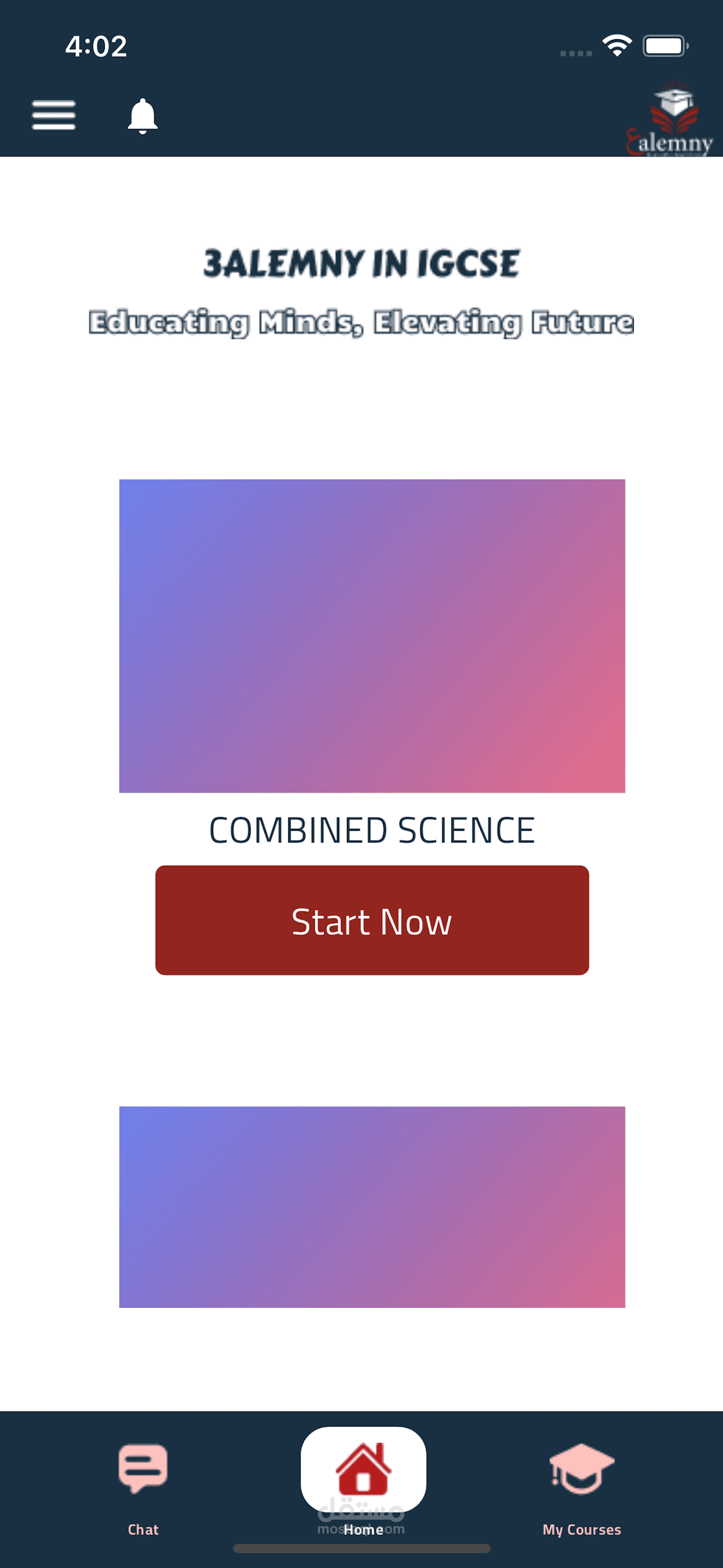Tap Start Now for Combined Science
Image resolution: width=723 pixels, height=1568 pixels.
click(372, 920)
